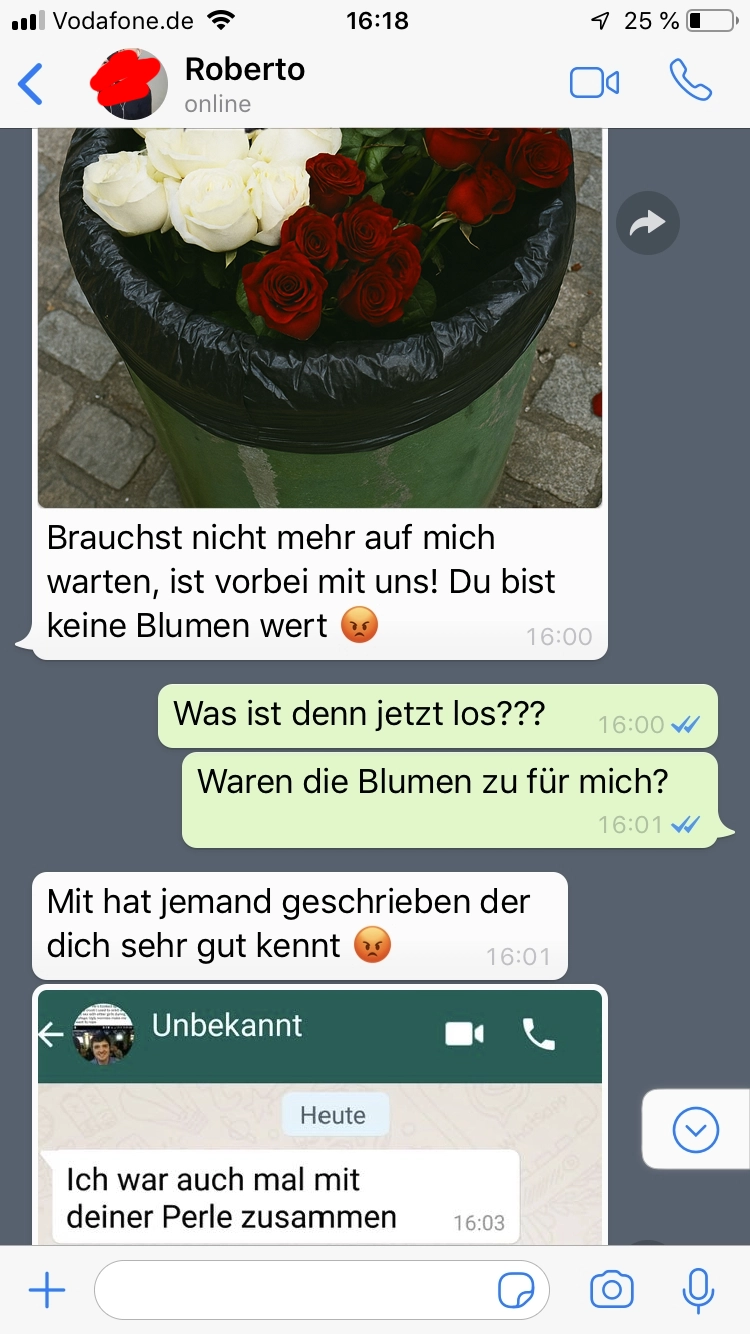Open the sticker picker
This screenshot has height=1334, width=750.
pyautogui.click(x=516, y=1291)
